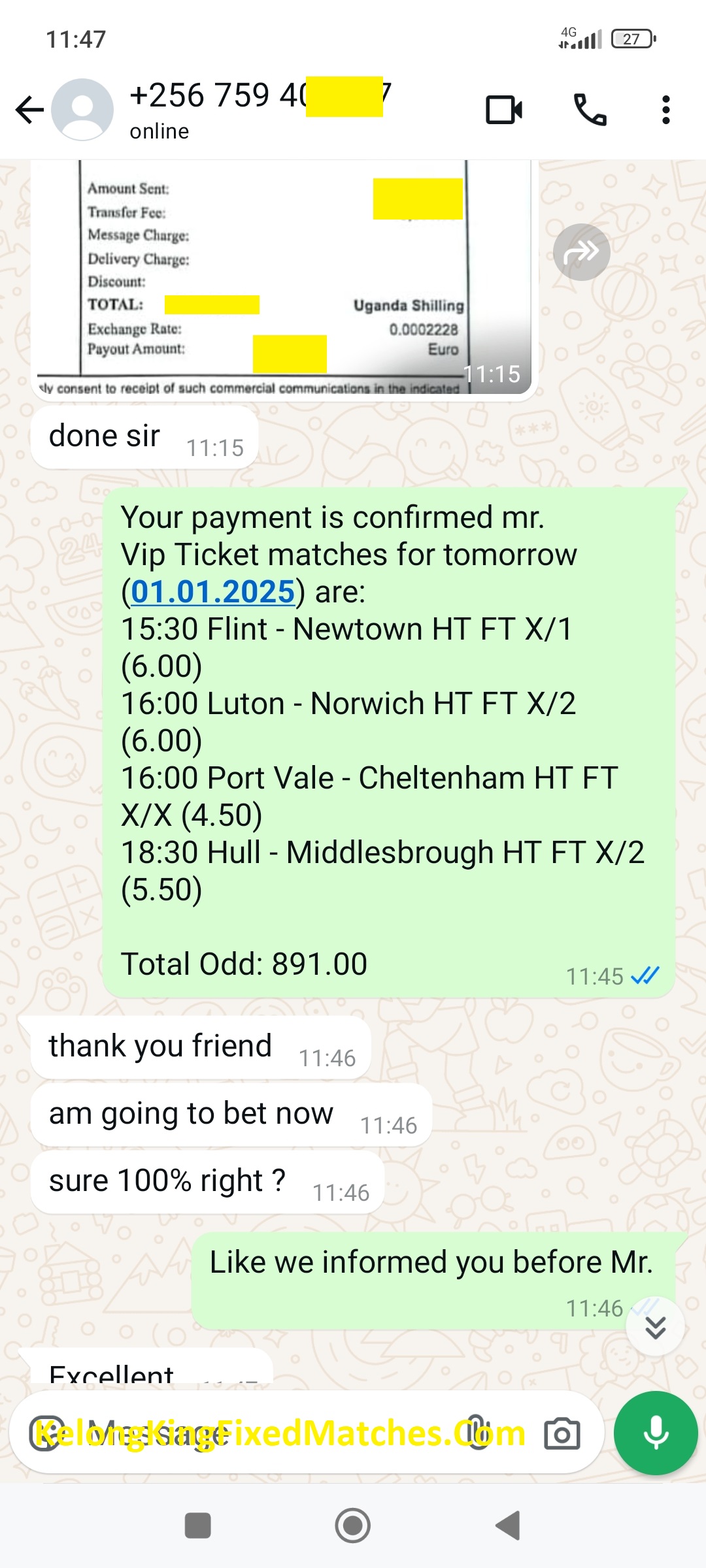The height and width of the screenshot is (1568, 706).
Task: Open the overflow menu
Action: [x=665, y=110]
